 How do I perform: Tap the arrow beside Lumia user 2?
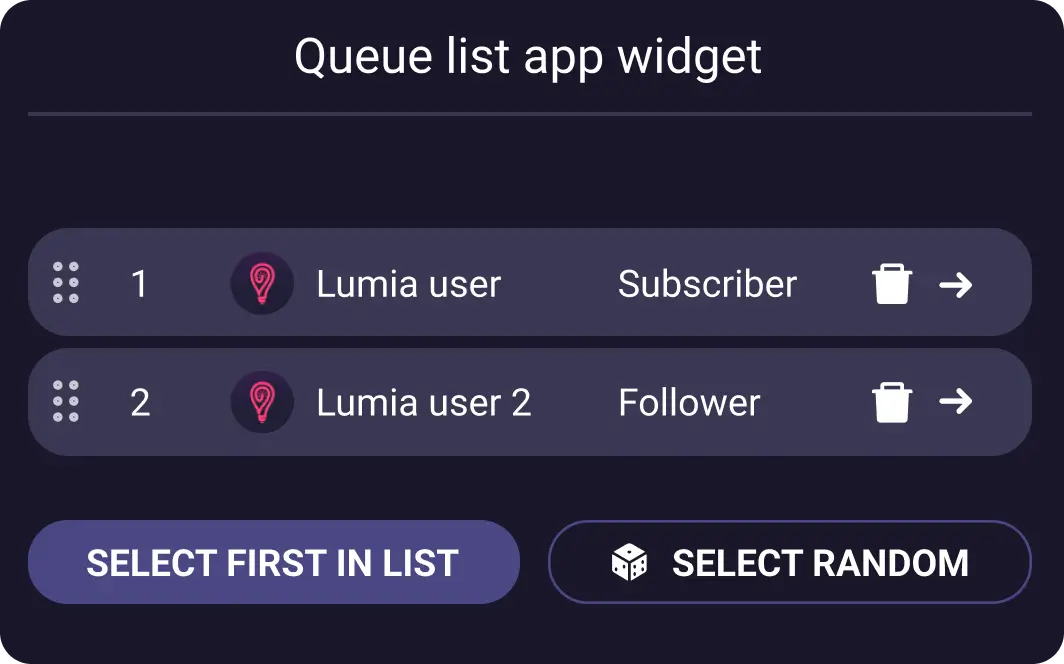(956, 402)
